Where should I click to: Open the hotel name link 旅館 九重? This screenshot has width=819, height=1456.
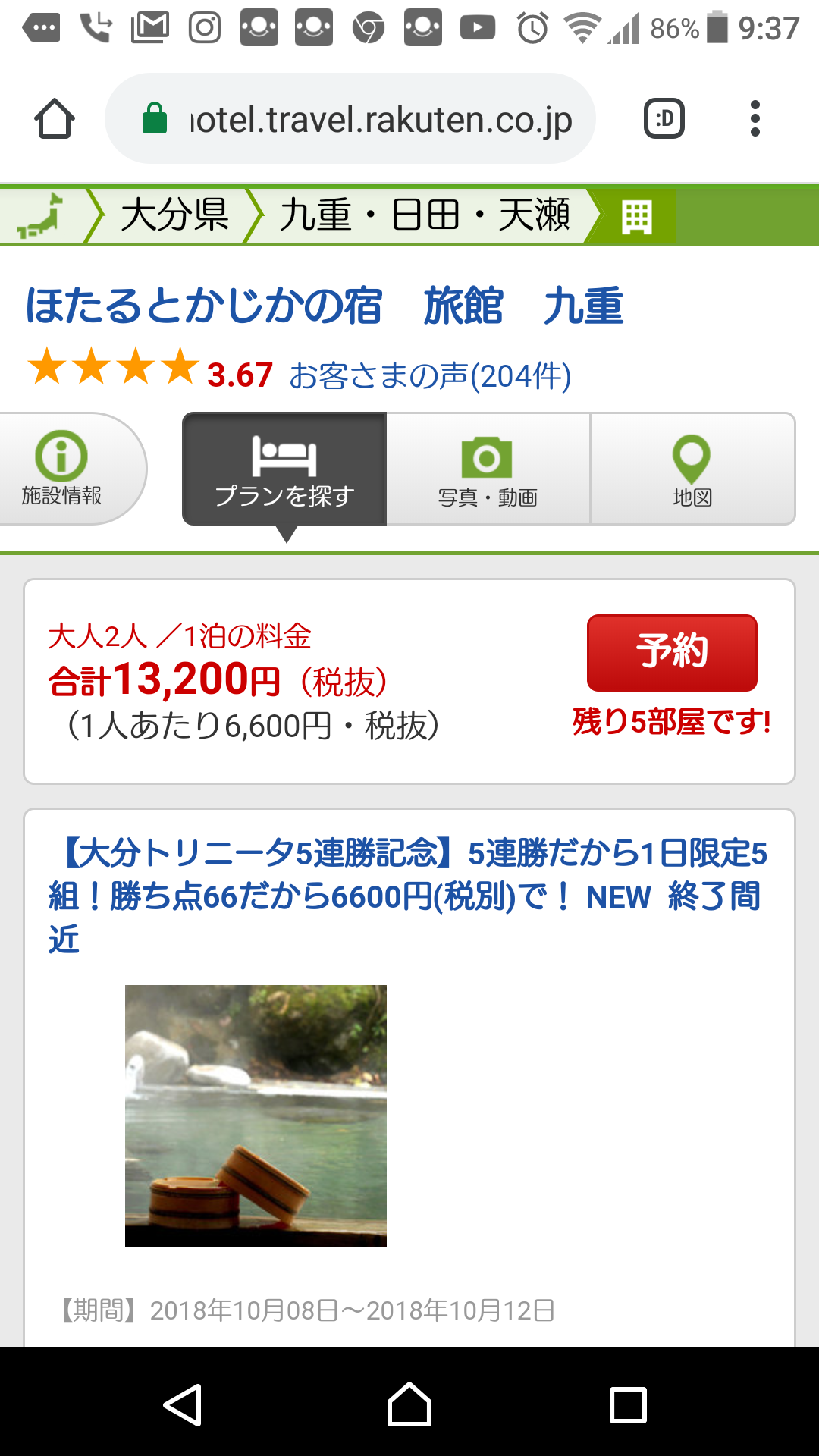pos(325,306)
